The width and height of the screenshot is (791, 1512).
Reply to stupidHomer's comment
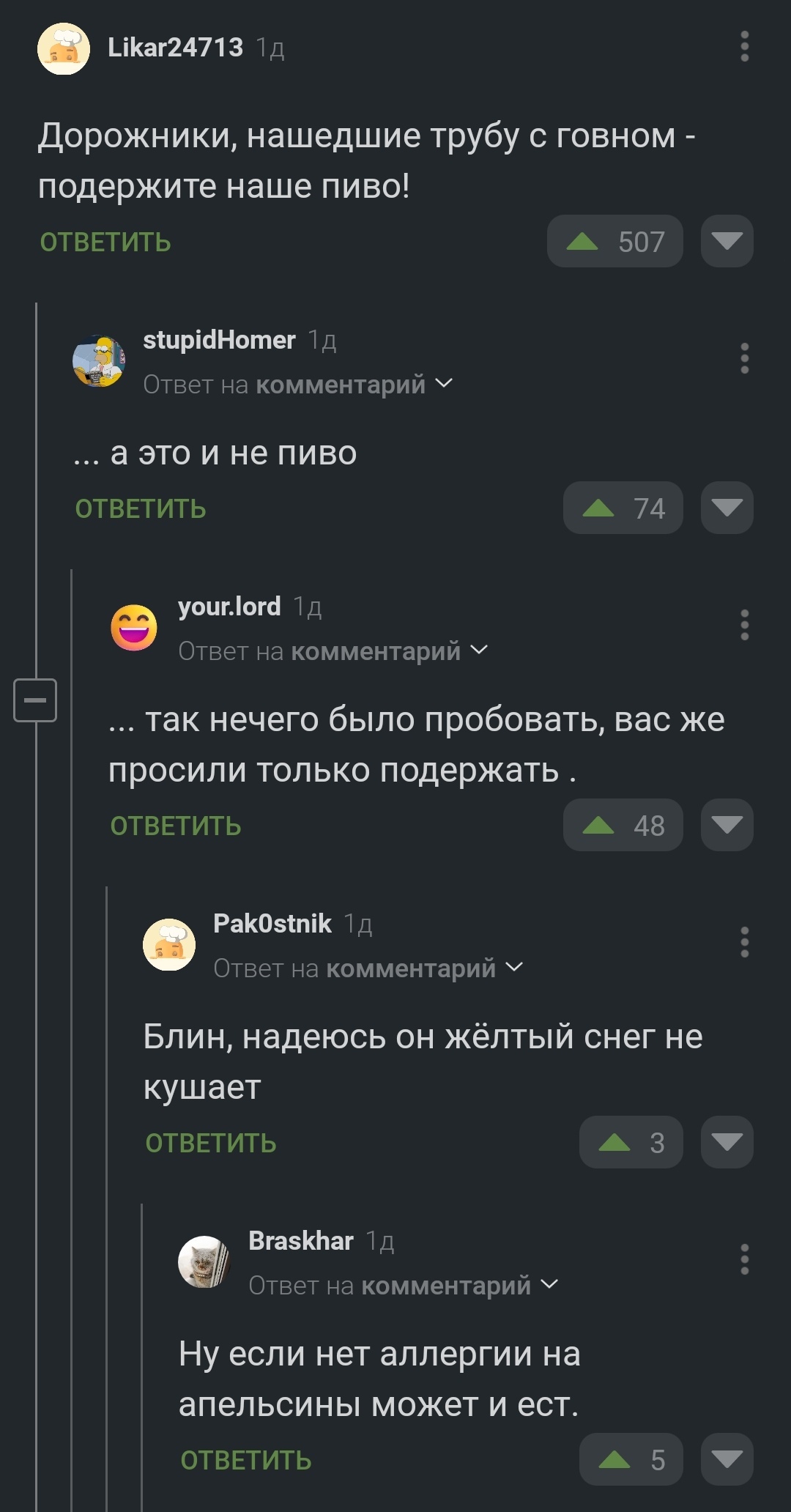click(x=141, y=509)
